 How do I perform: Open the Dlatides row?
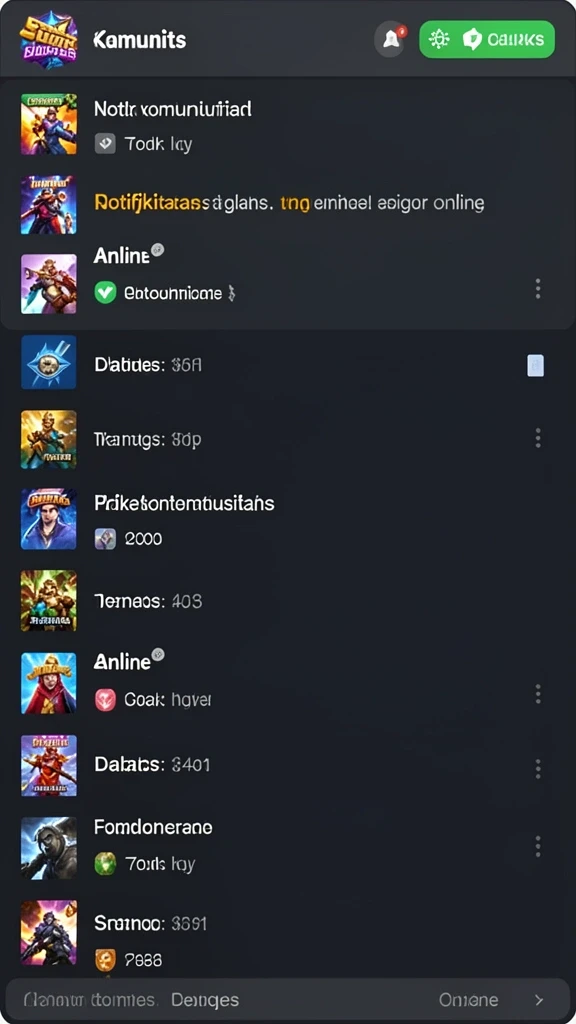click(x=288, y=364)
